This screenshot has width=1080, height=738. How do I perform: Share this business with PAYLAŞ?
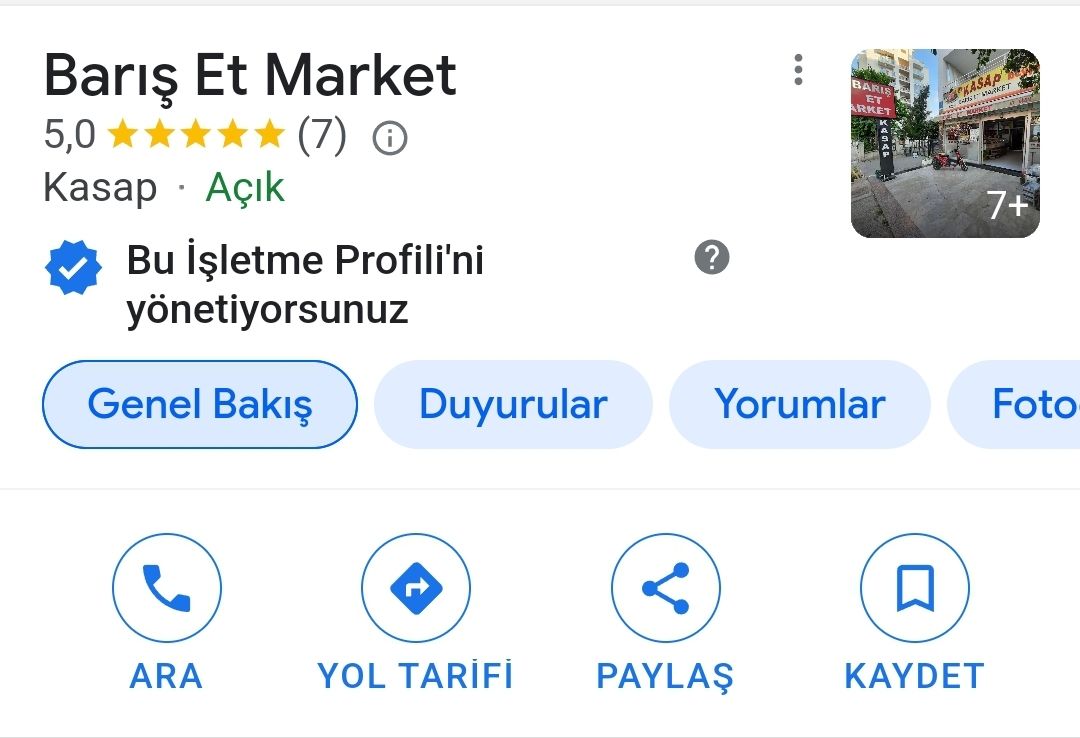[665, 589]
